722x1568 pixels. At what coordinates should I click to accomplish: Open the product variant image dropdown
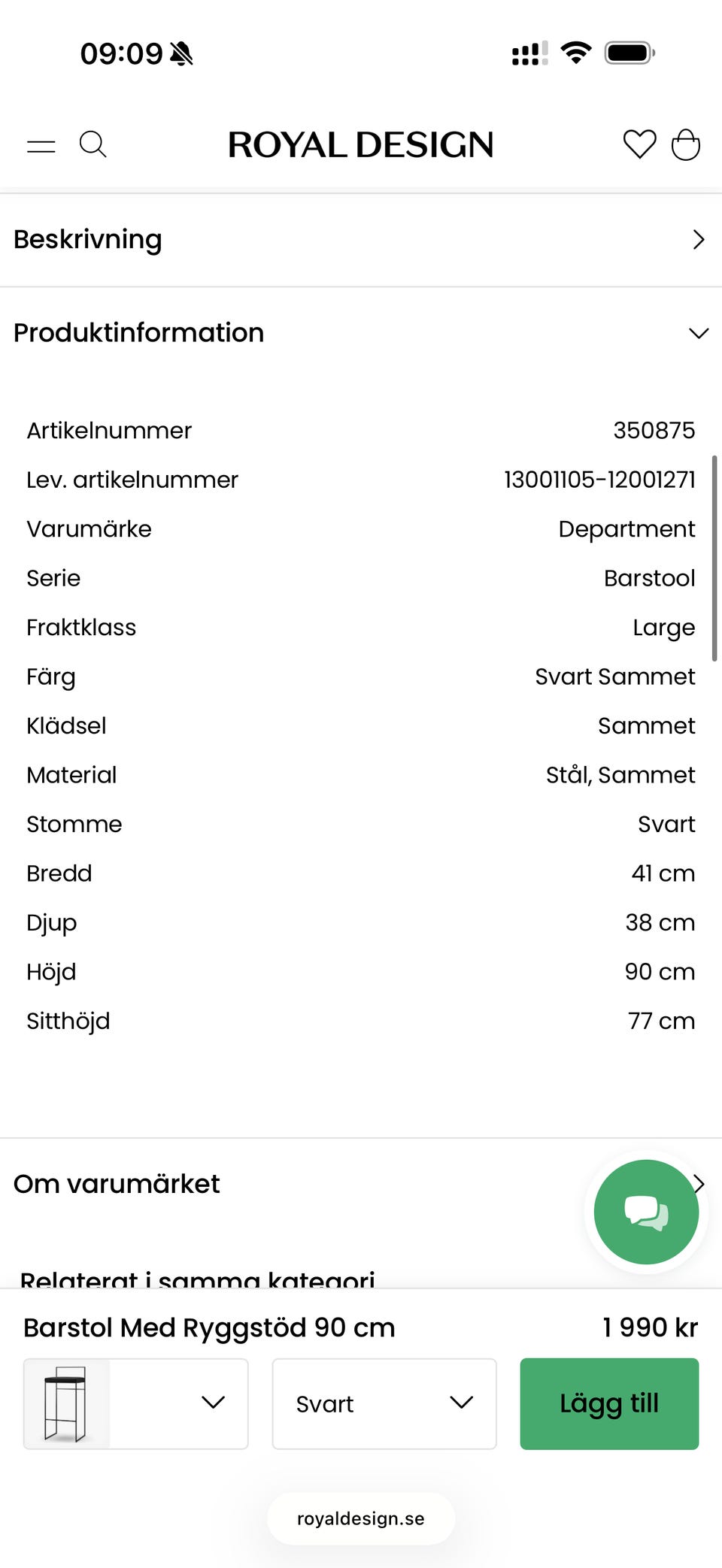click(136, 1403)
